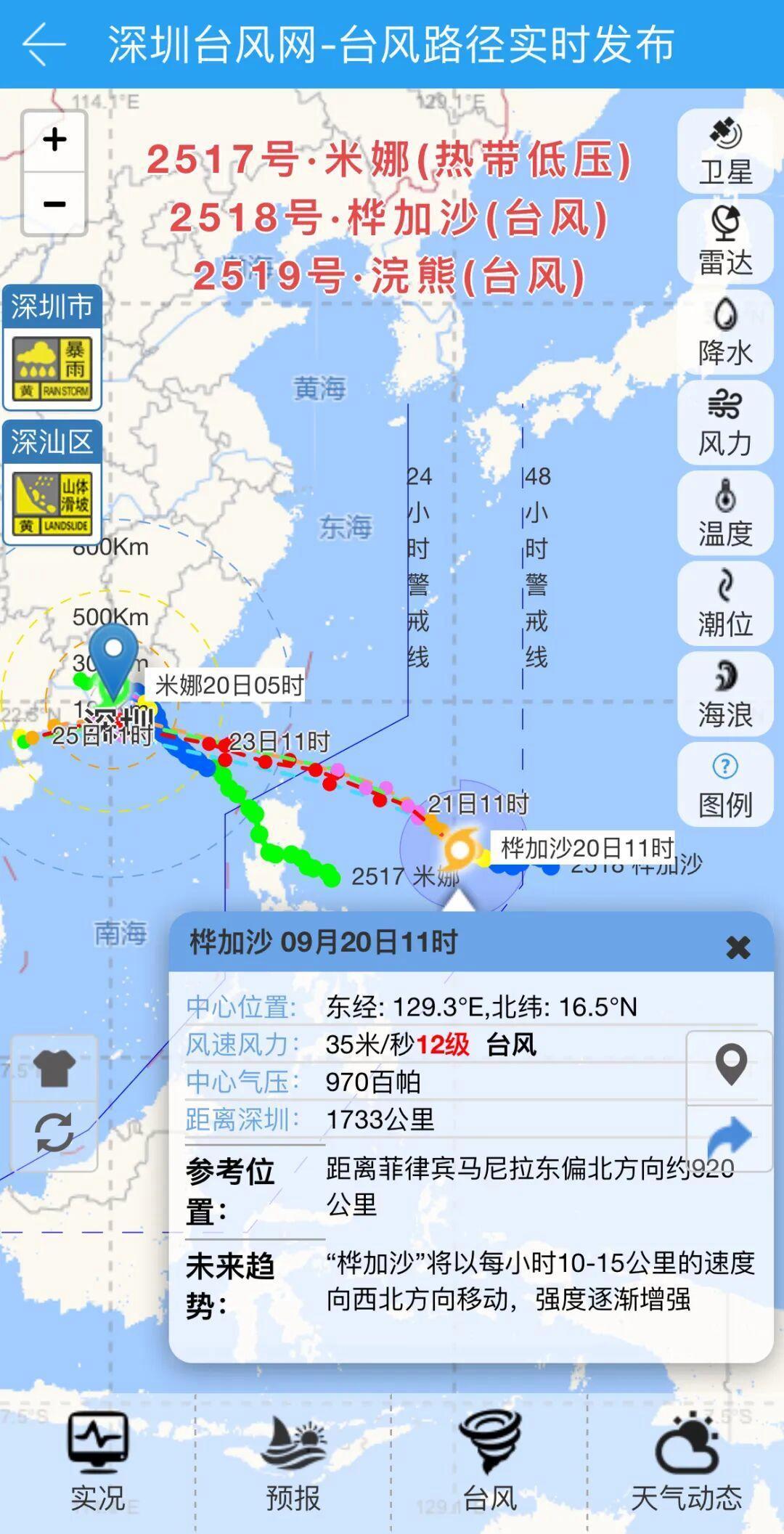Open the 卫星 satellite layer

[724, 151]
